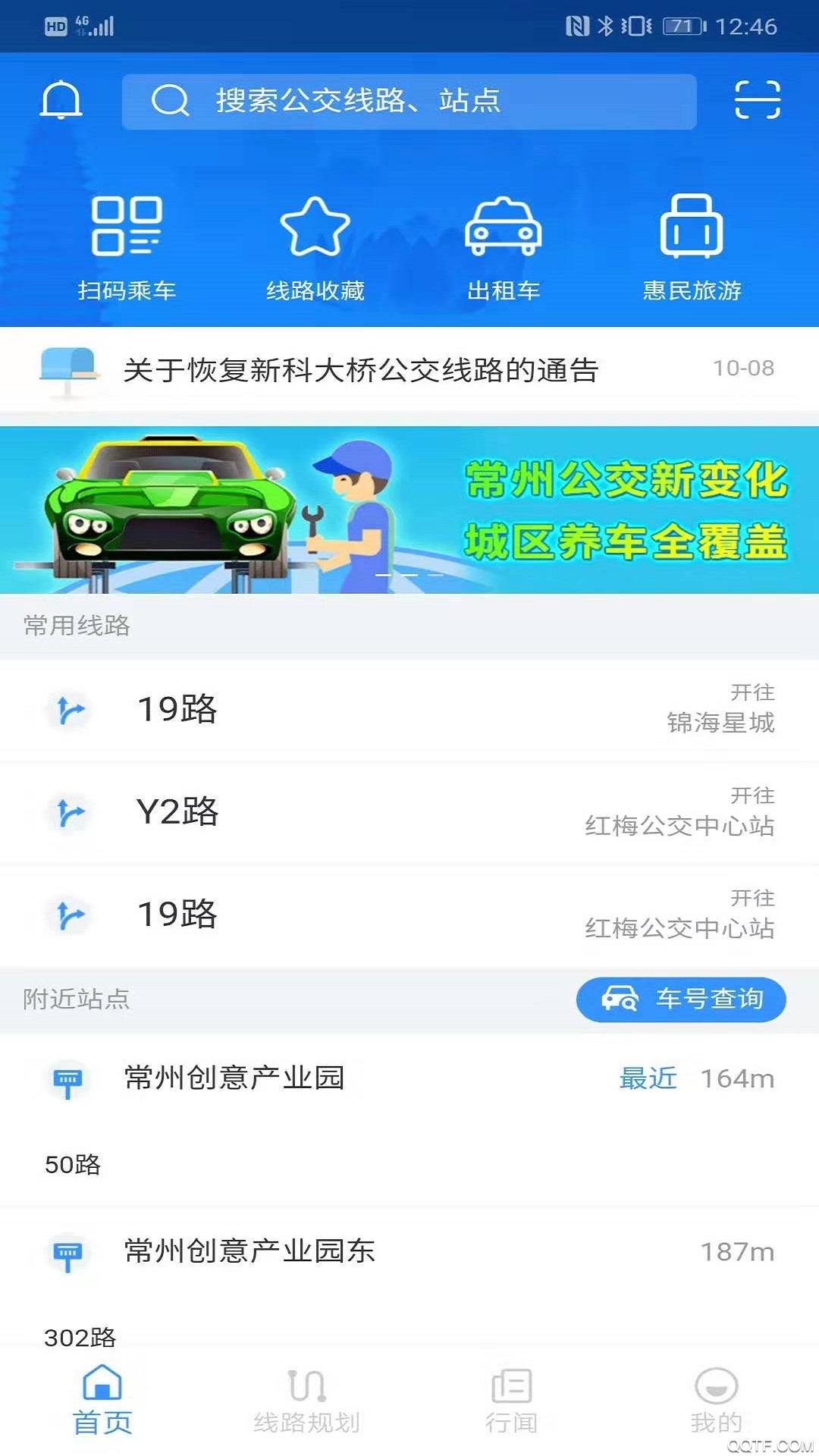
Task: Read the 新科大桥 bus route notice
Action: tap(361, 370)
